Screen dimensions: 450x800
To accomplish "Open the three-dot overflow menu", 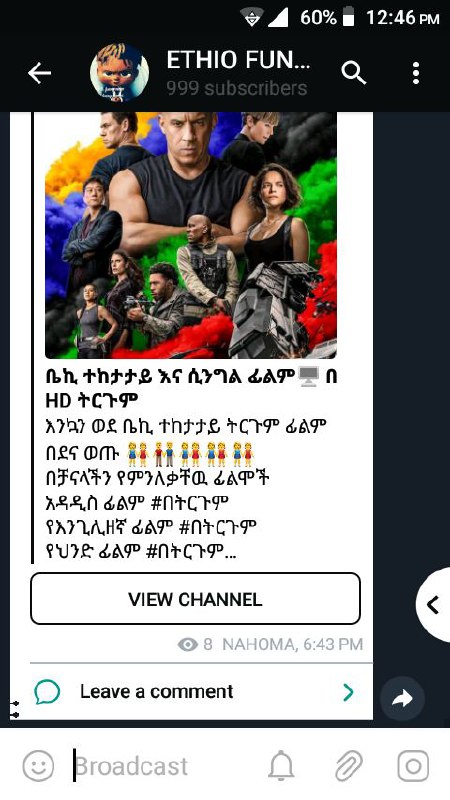I will [416, 73].
